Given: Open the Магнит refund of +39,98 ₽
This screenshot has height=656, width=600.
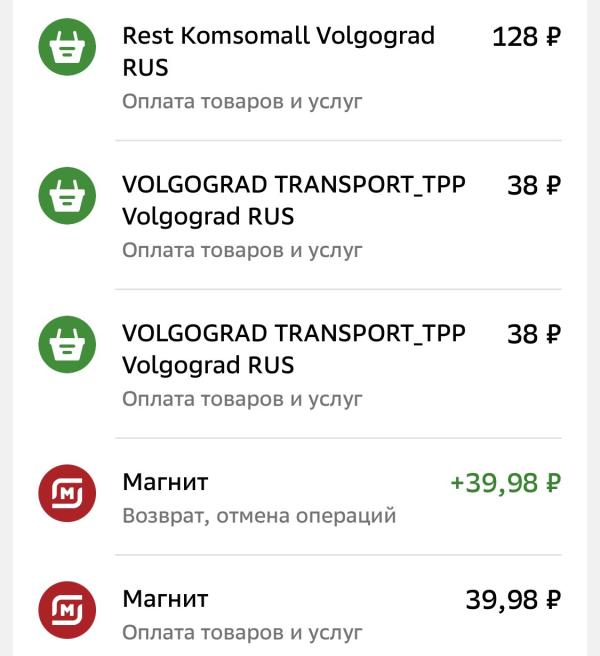Looking at the screenshot, I should [300, 497].
